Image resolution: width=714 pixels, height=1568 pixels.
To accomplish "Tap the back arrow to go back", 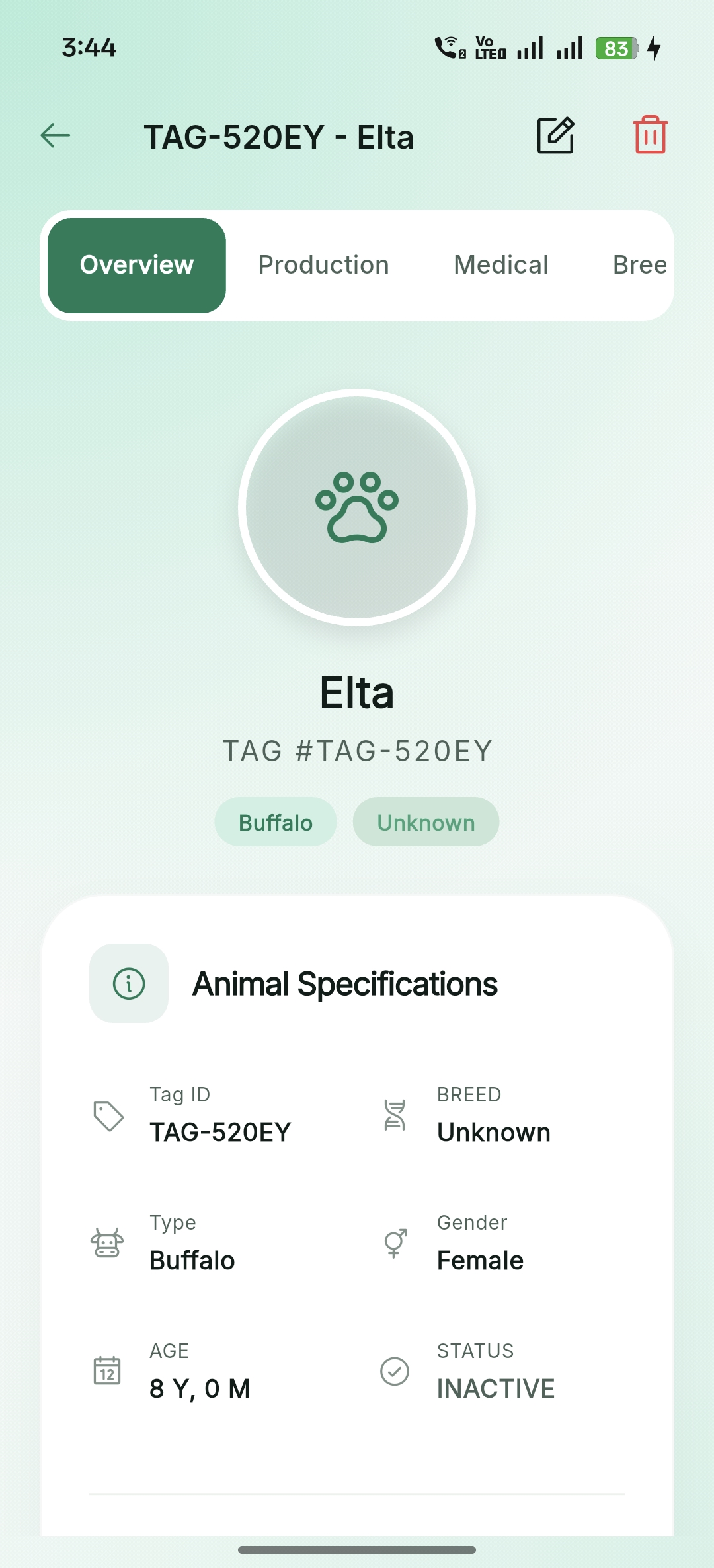I will 55,135.
